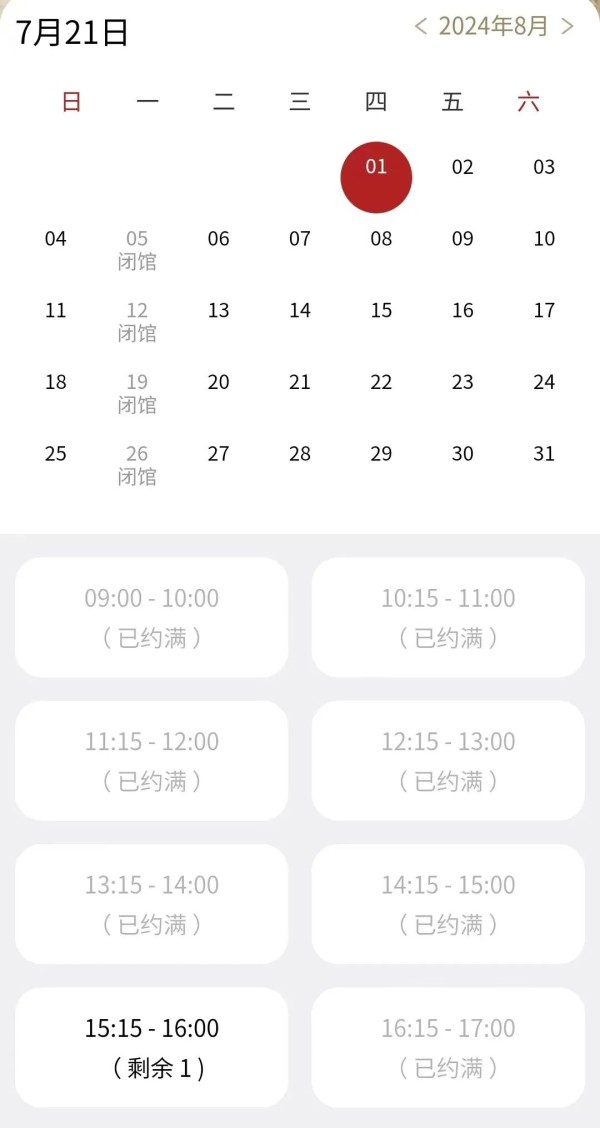Choose the 15 date cell
Viewport: 600px width, 1128px height.
[381, 310]
